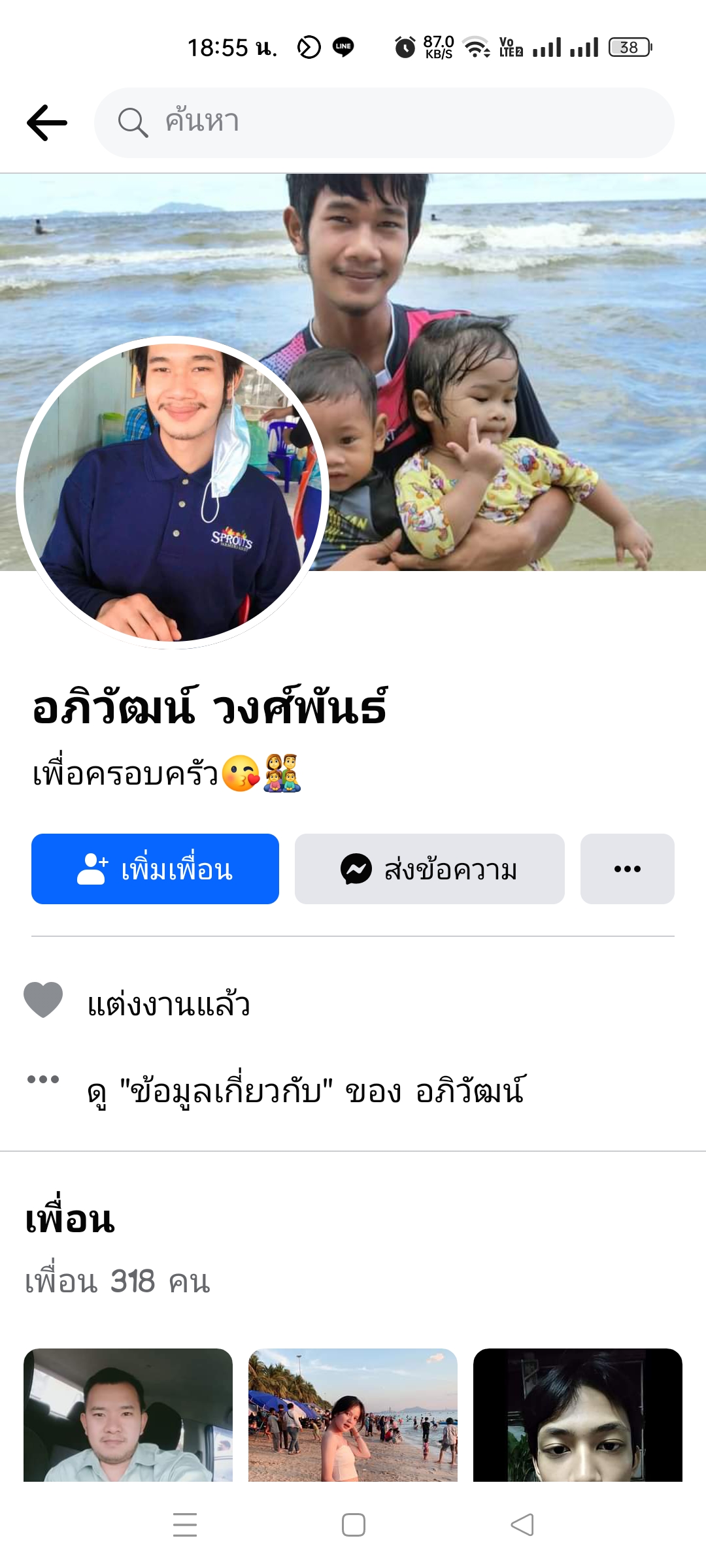Open the ค้นหา search field

(384, 123)
